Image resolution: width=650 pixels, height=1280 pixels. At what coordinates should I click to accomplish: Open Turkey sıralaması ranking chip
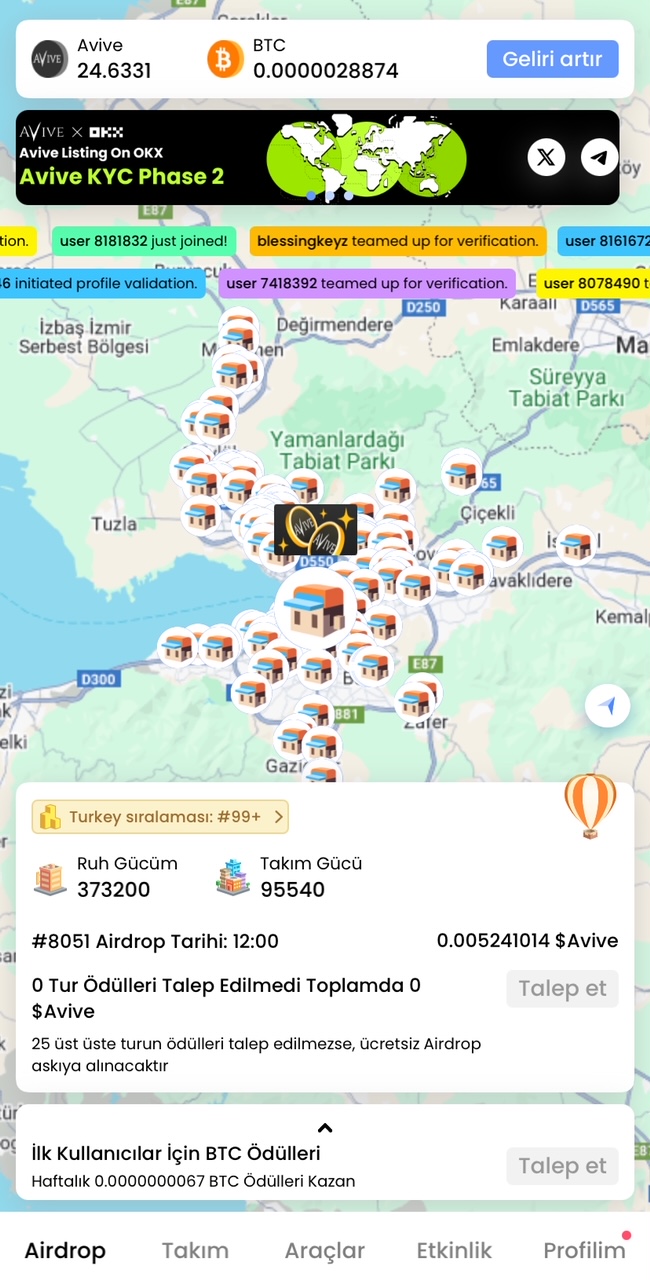[160, 817]
